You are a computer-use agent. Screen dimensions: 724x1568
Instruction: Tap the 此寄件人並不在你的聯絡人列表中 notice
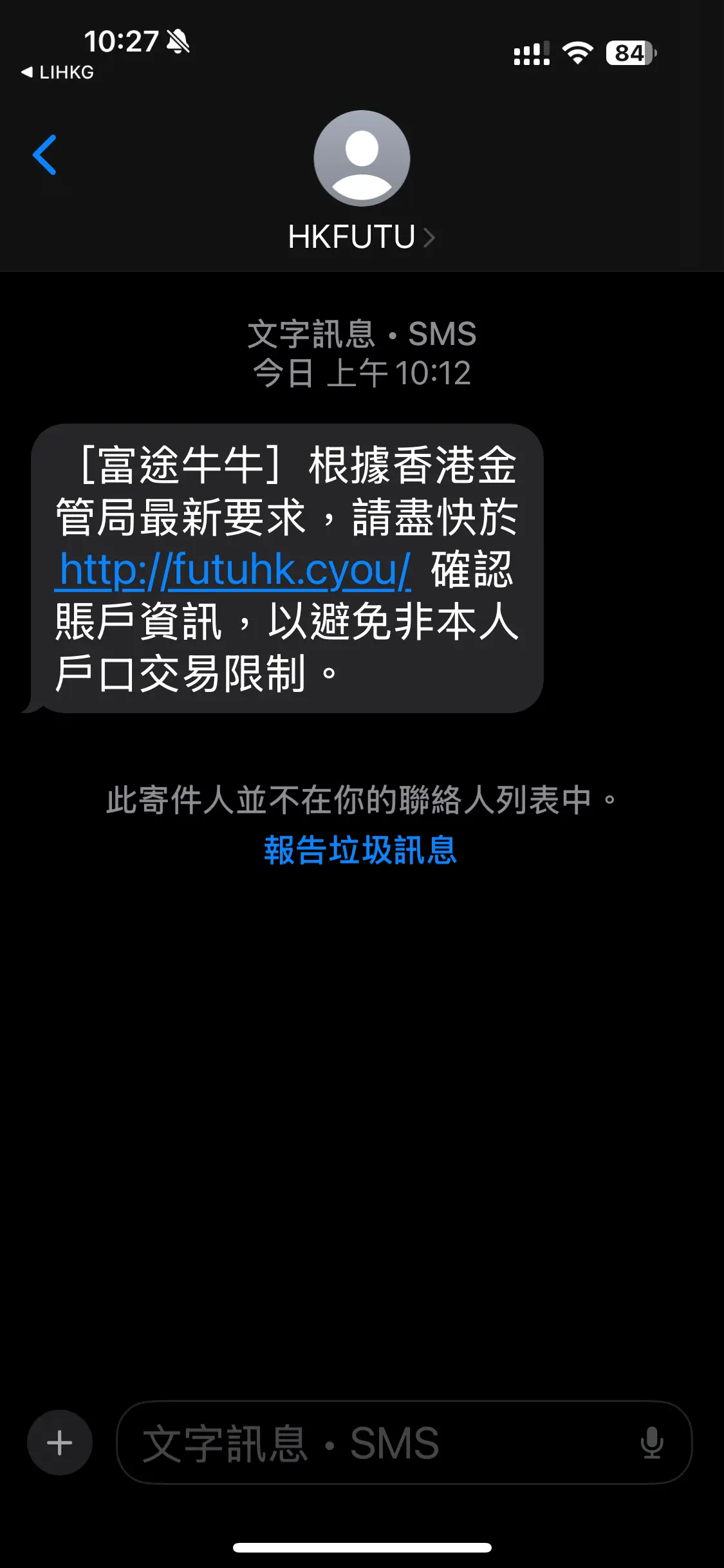point(362,798)
